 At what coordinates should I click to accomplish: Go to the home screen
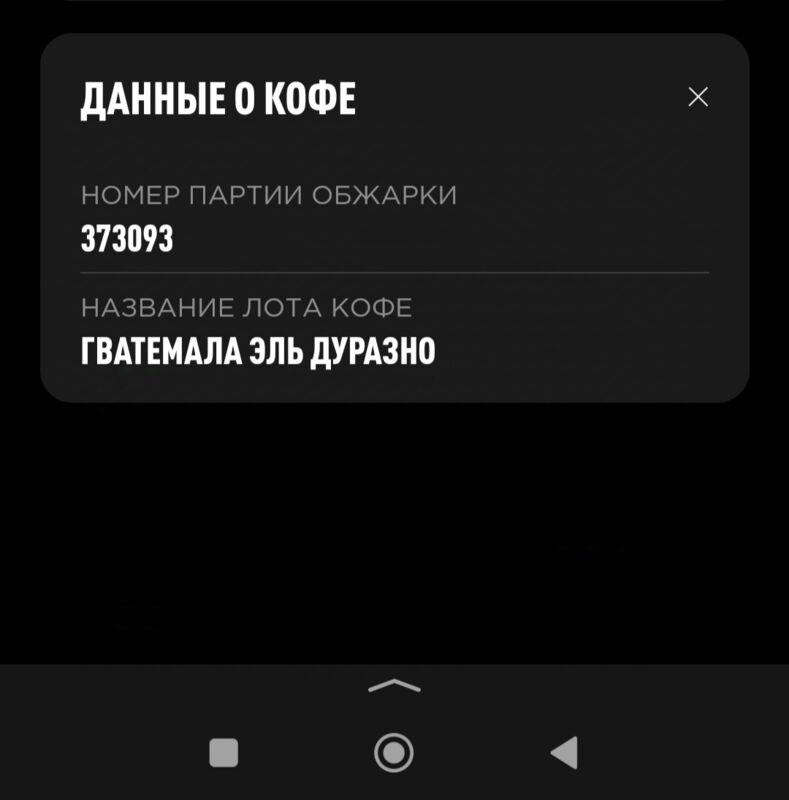[394, 752]
